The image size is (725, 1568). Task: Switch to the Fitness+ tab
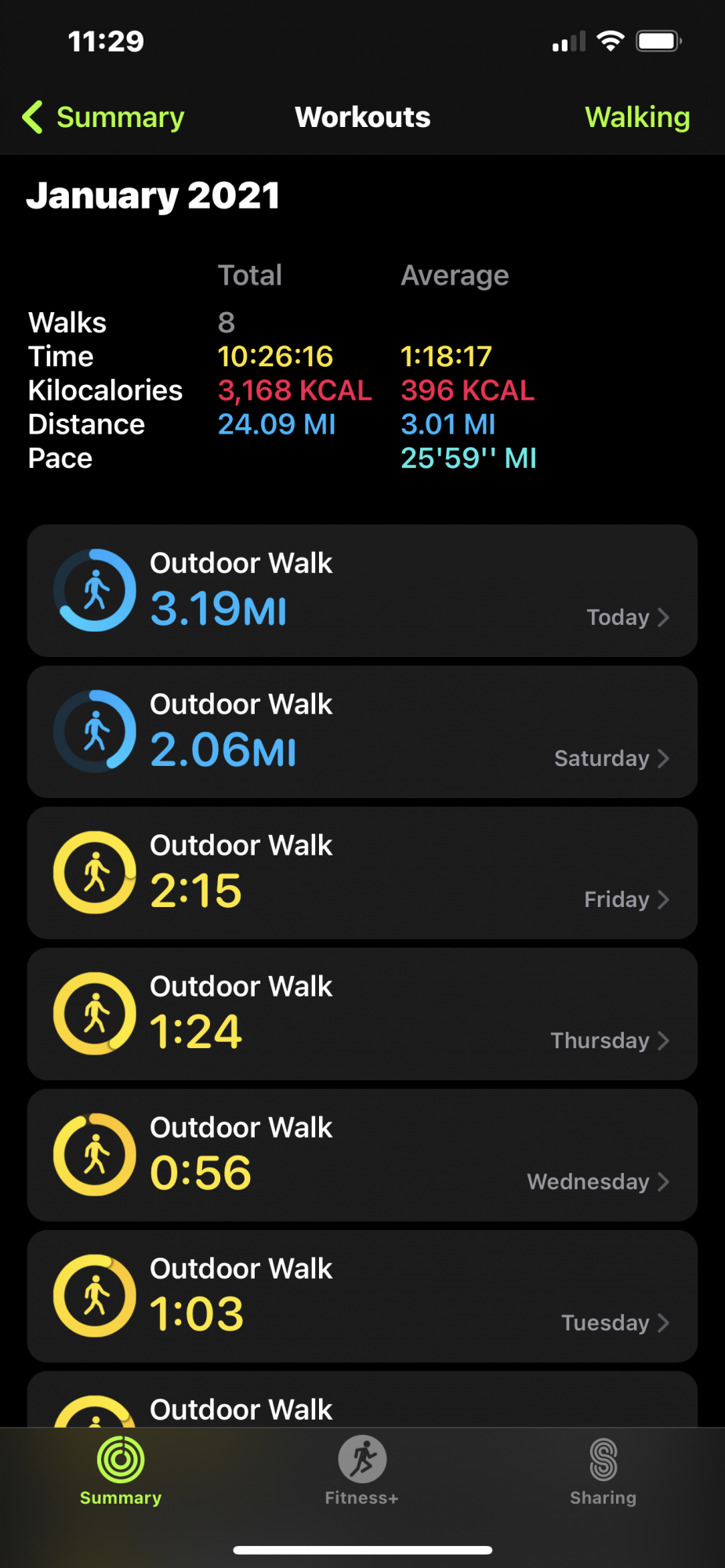tap(362, 1471)
